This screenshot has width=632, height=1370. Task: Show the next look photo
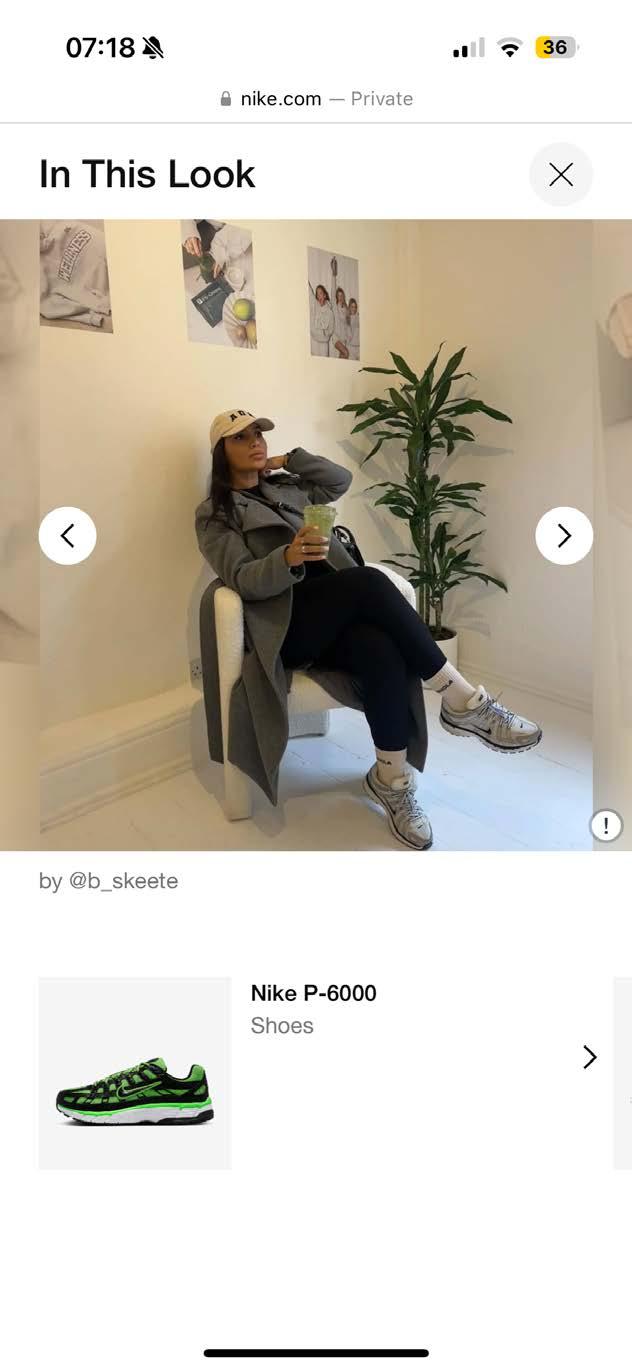[564, 536]
